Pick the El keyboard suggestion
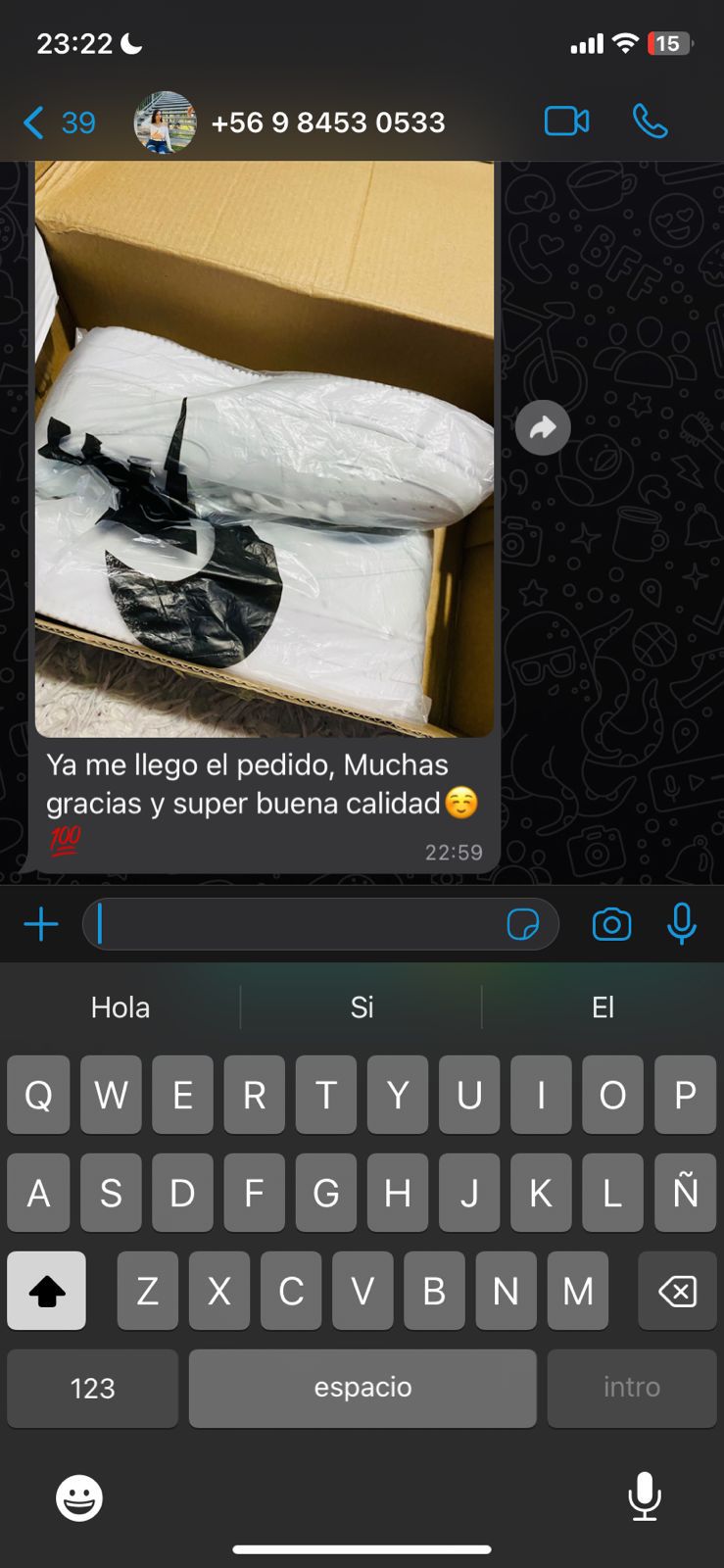The height and width of the screenshot is (1568, 724). click(x=603, y=1007)
